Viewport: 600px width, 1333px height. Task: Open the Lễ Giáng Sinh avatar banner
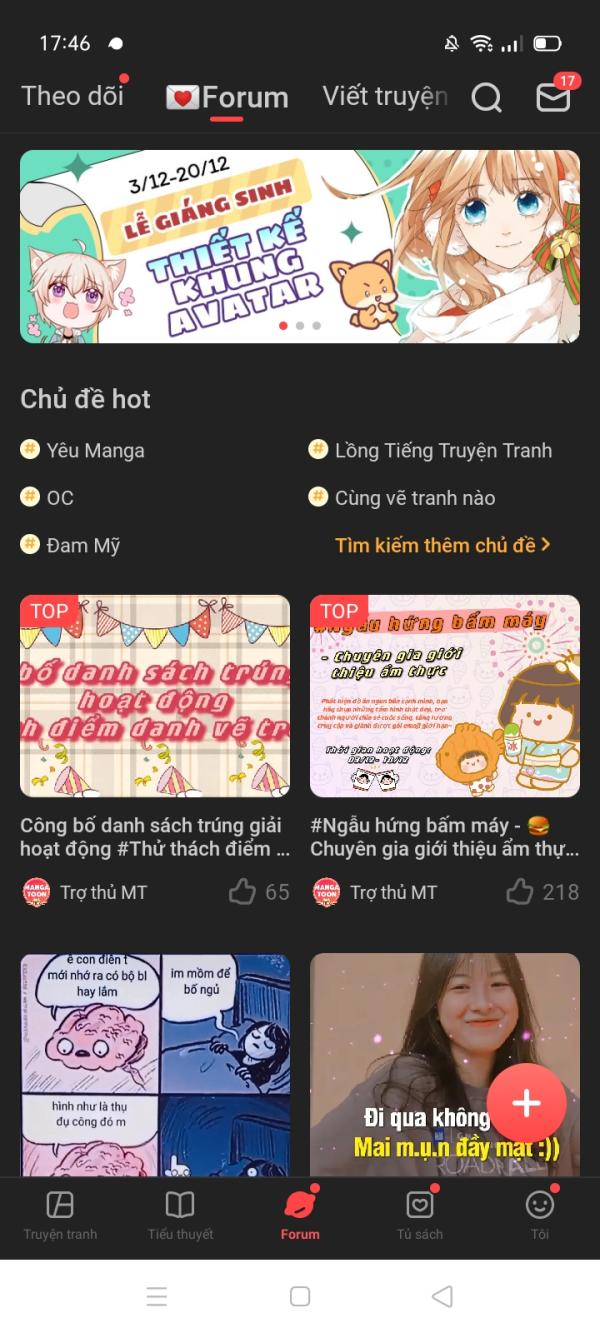[300, 247]
